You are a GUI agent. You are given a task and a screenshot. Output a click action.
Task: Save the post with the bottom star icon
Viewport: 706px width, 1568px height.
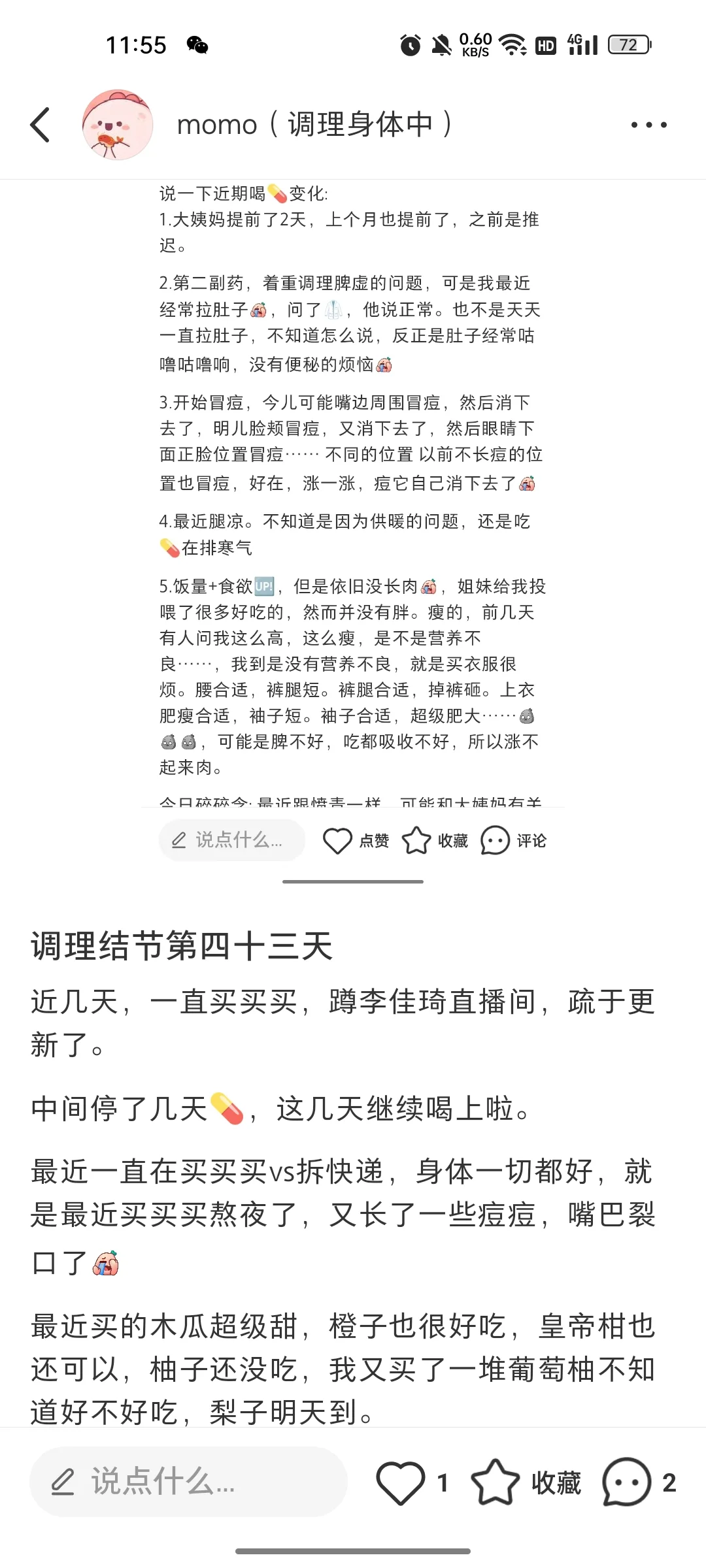[x=496, y=1482]
